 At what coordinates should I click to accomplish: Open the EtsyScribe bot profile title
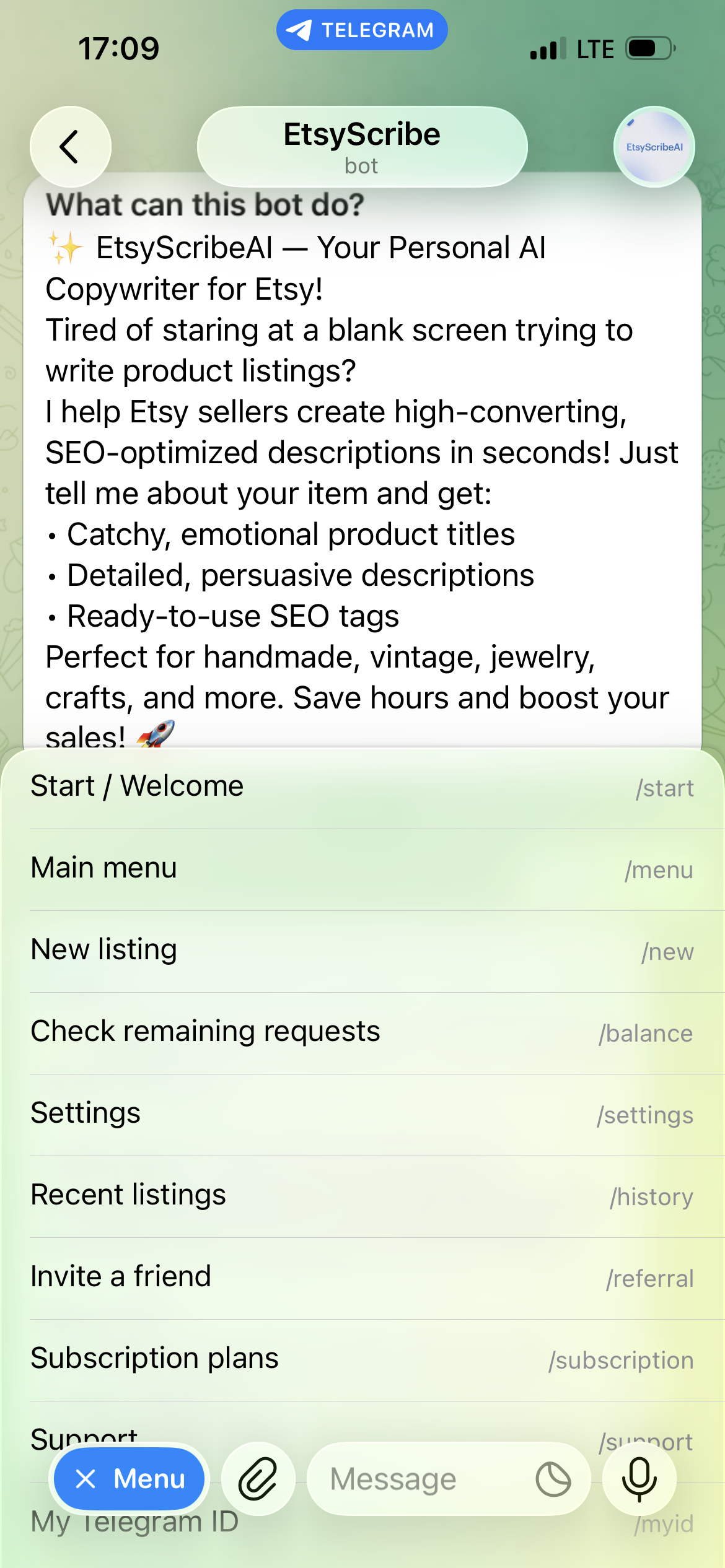coord(362,147)
